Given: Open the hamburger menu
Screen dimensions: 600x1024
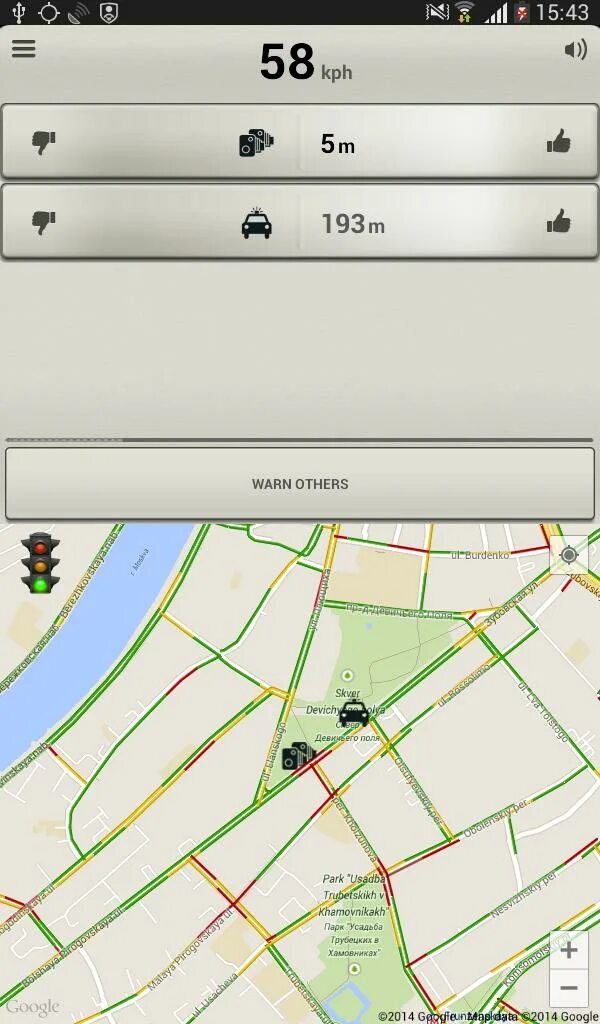Looking at the screenshot, I should click(24, 49).
